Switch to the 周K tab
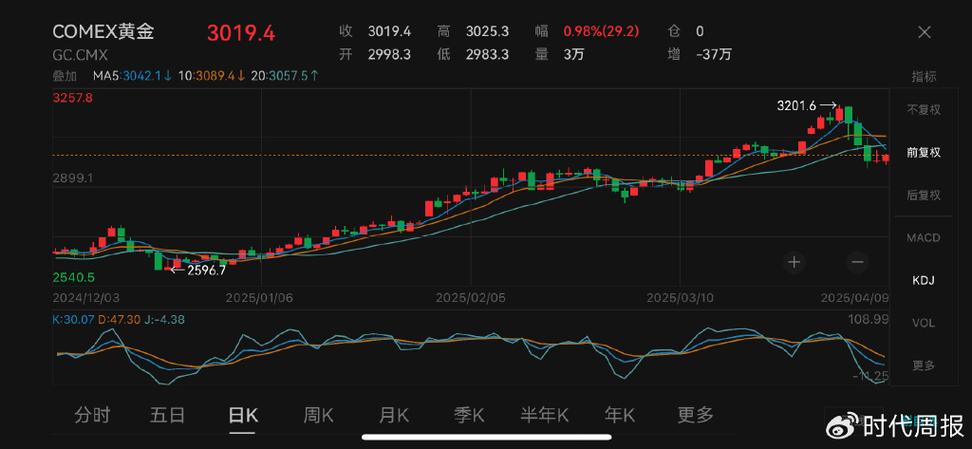972x449 pixels. [319, 415]
